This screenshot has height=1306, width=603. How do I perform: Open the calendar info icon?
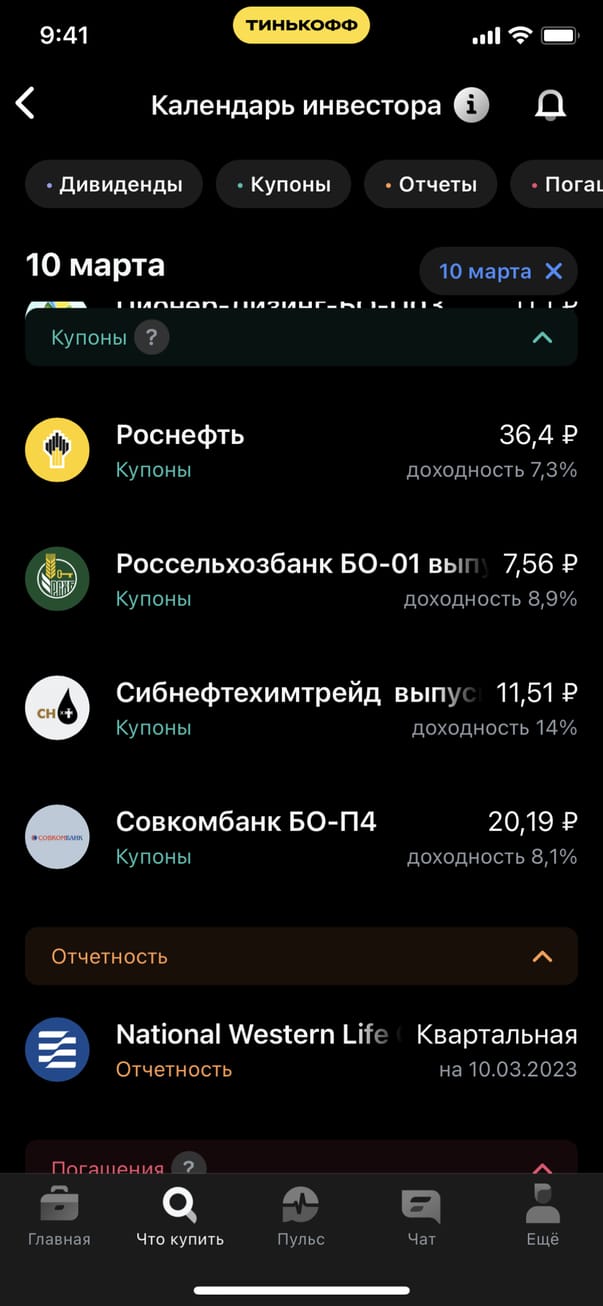pos(472,105)
